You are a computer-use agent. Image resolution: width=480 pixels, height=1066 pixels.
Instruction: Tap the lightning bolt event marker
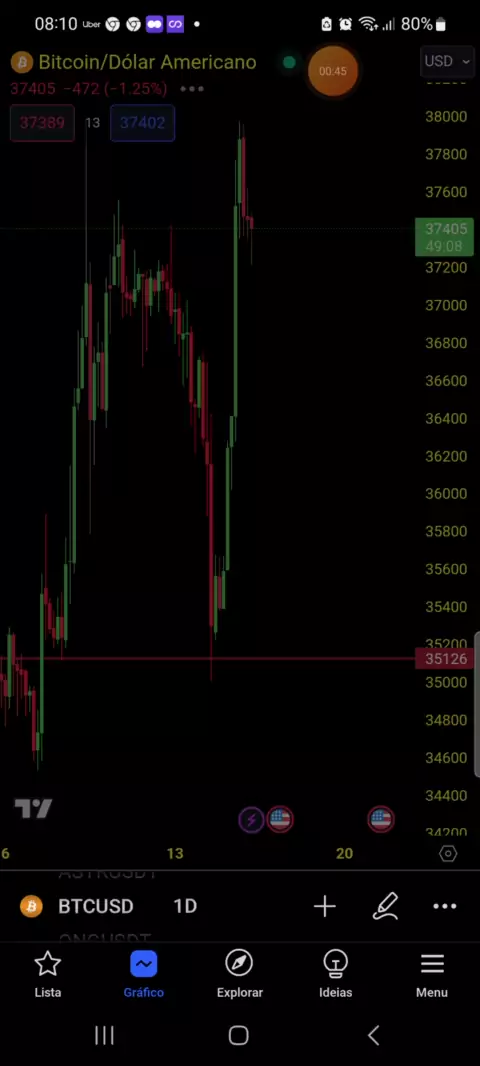pyautogui.click(x=251, y=820)
